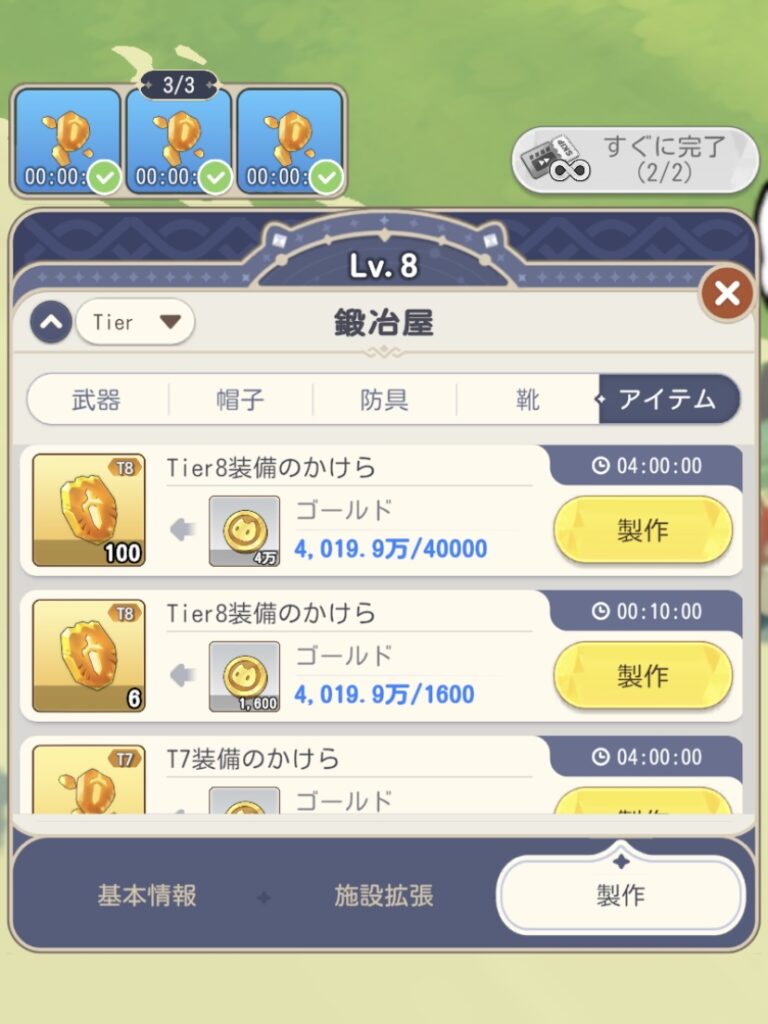Open the 6 Tier8装備のかけら item icon

pos(89,656)
